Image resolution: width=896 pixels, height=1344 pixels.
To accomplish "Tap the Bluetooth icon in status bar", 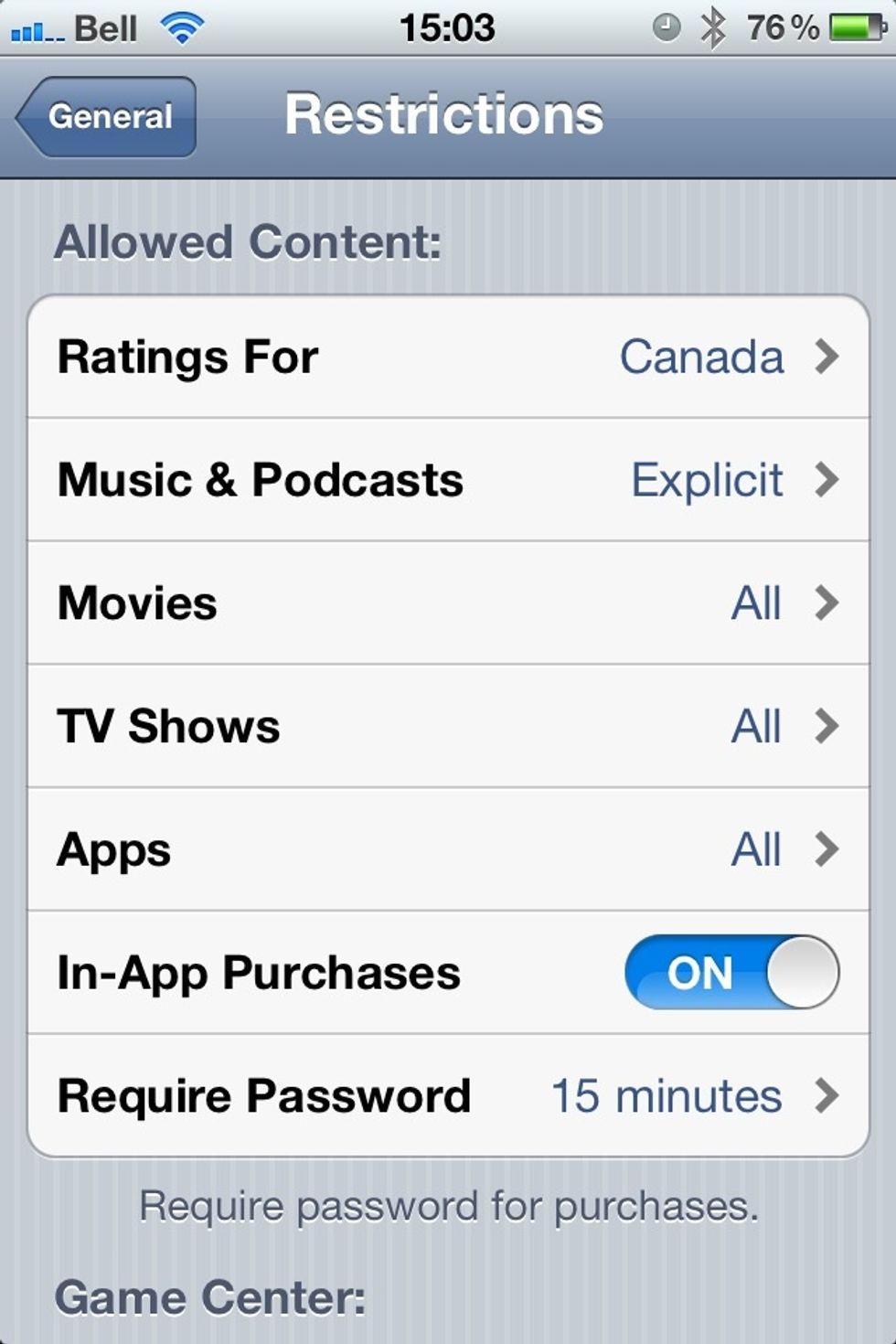I will click(713, 27).
